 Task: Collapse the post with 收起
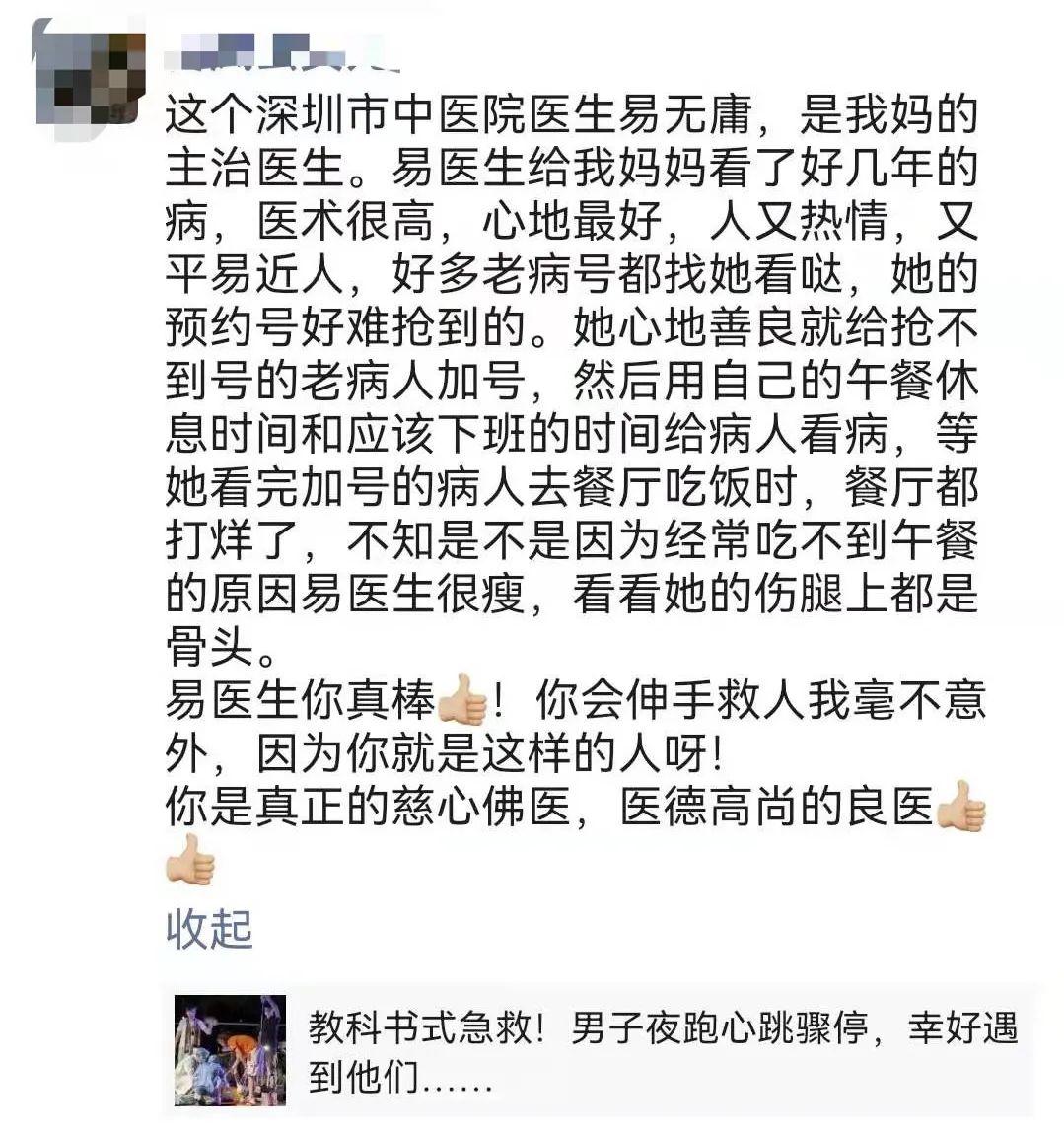209,929
